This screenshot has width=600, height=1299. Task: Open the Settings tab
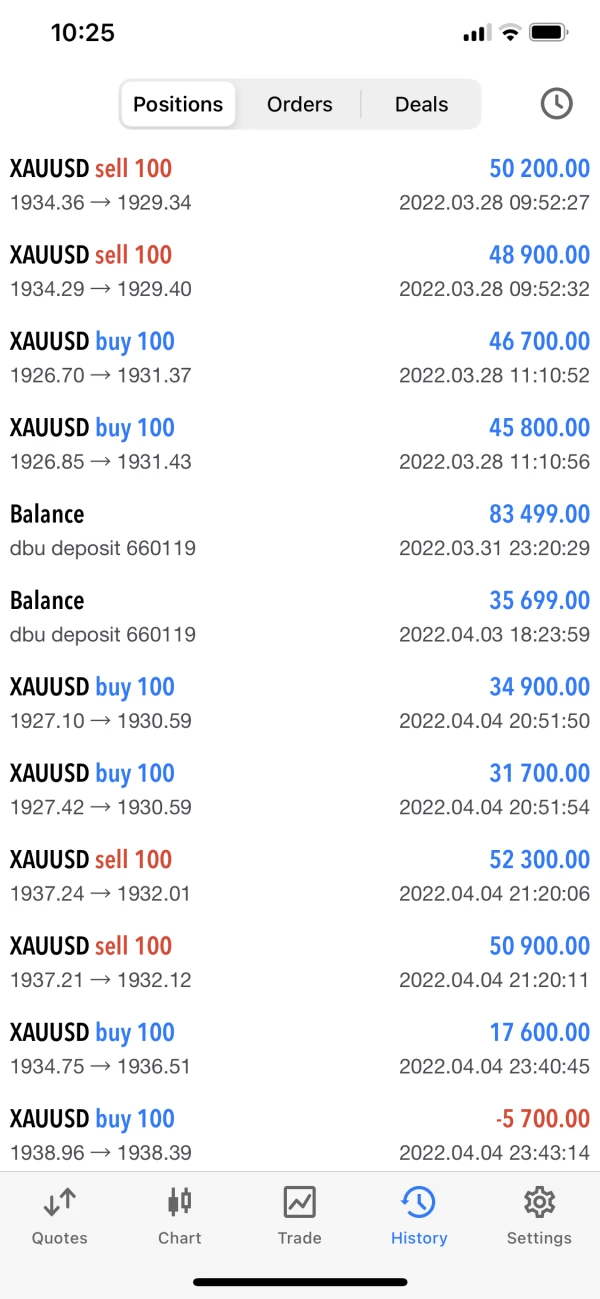tap(539, 1215)
